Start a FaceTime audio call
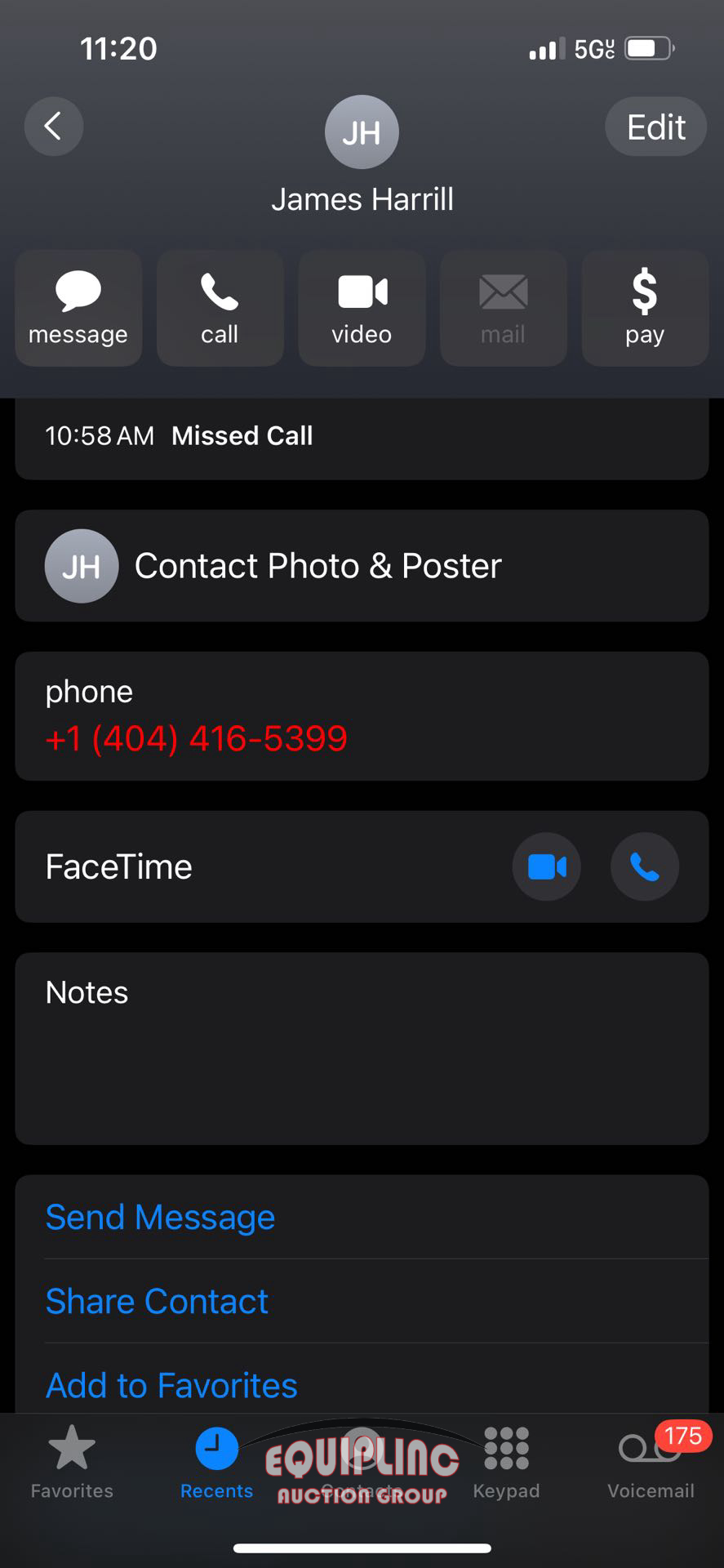Viewport: 724px width, 1568px height. pyautogui.click(x=645, y=866)
